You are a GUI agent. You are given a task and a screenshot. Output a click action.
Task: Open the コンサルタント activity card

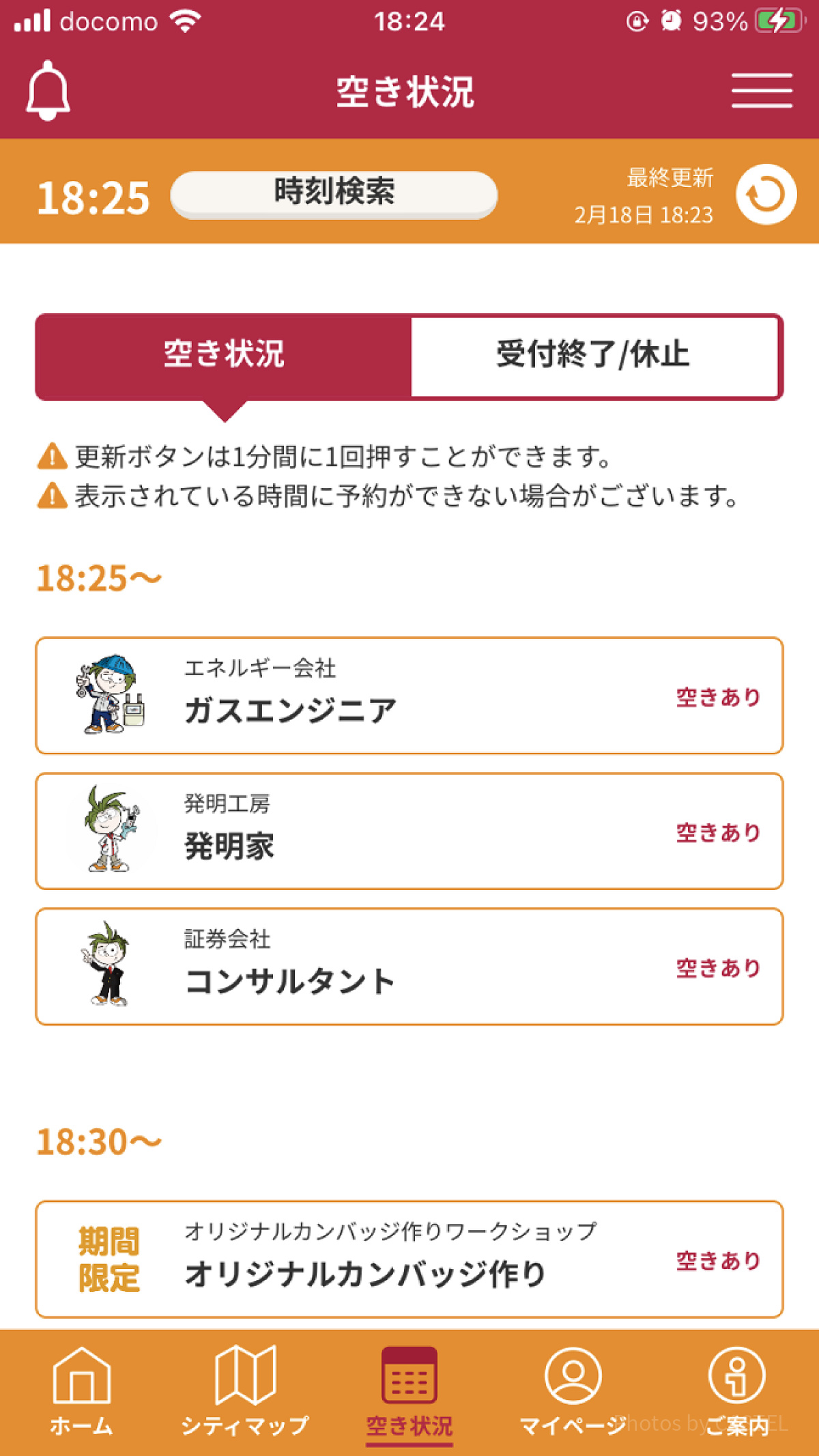point(409,966)
